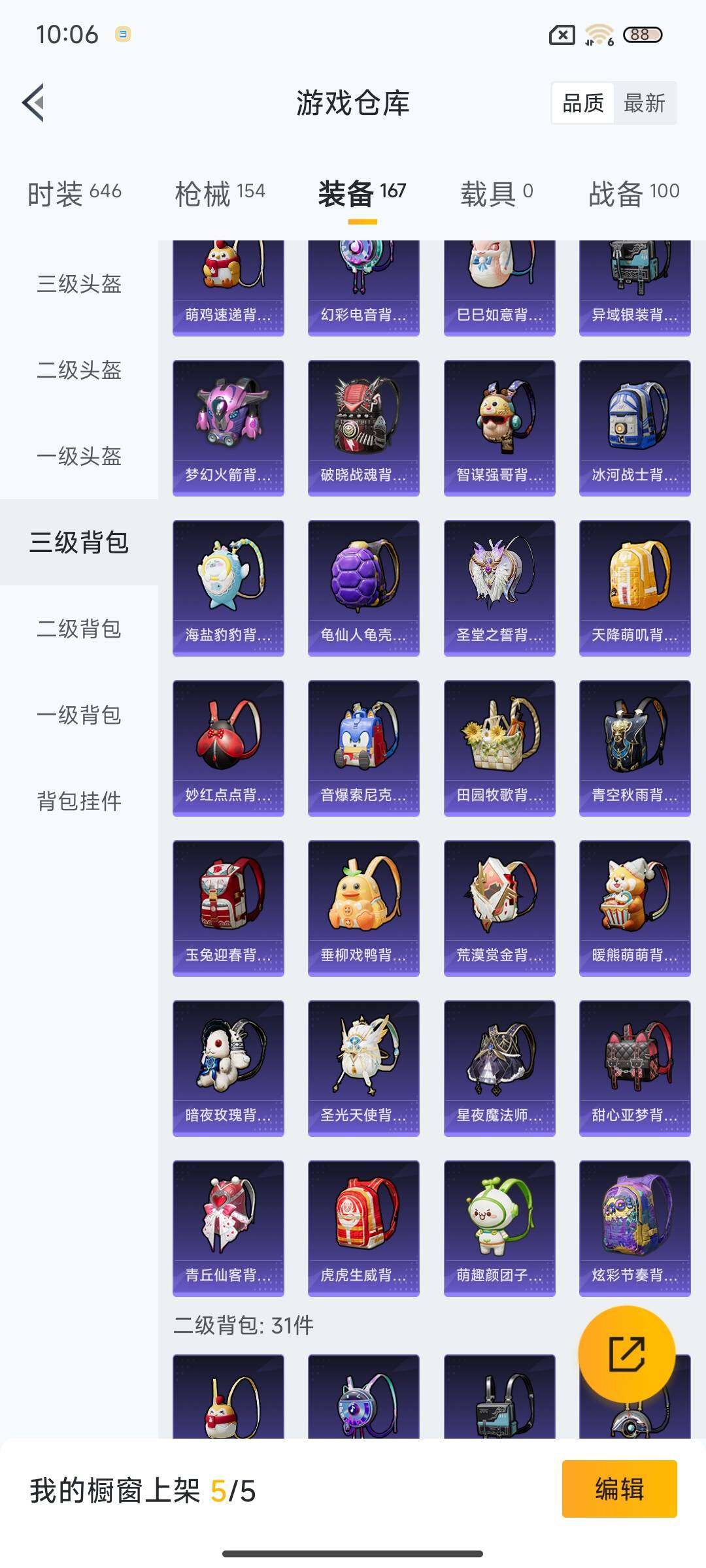This screenshot has height=1568, width=706.
Task: Select the 一级头盔 category in sidebar
Action: point(78,457)
